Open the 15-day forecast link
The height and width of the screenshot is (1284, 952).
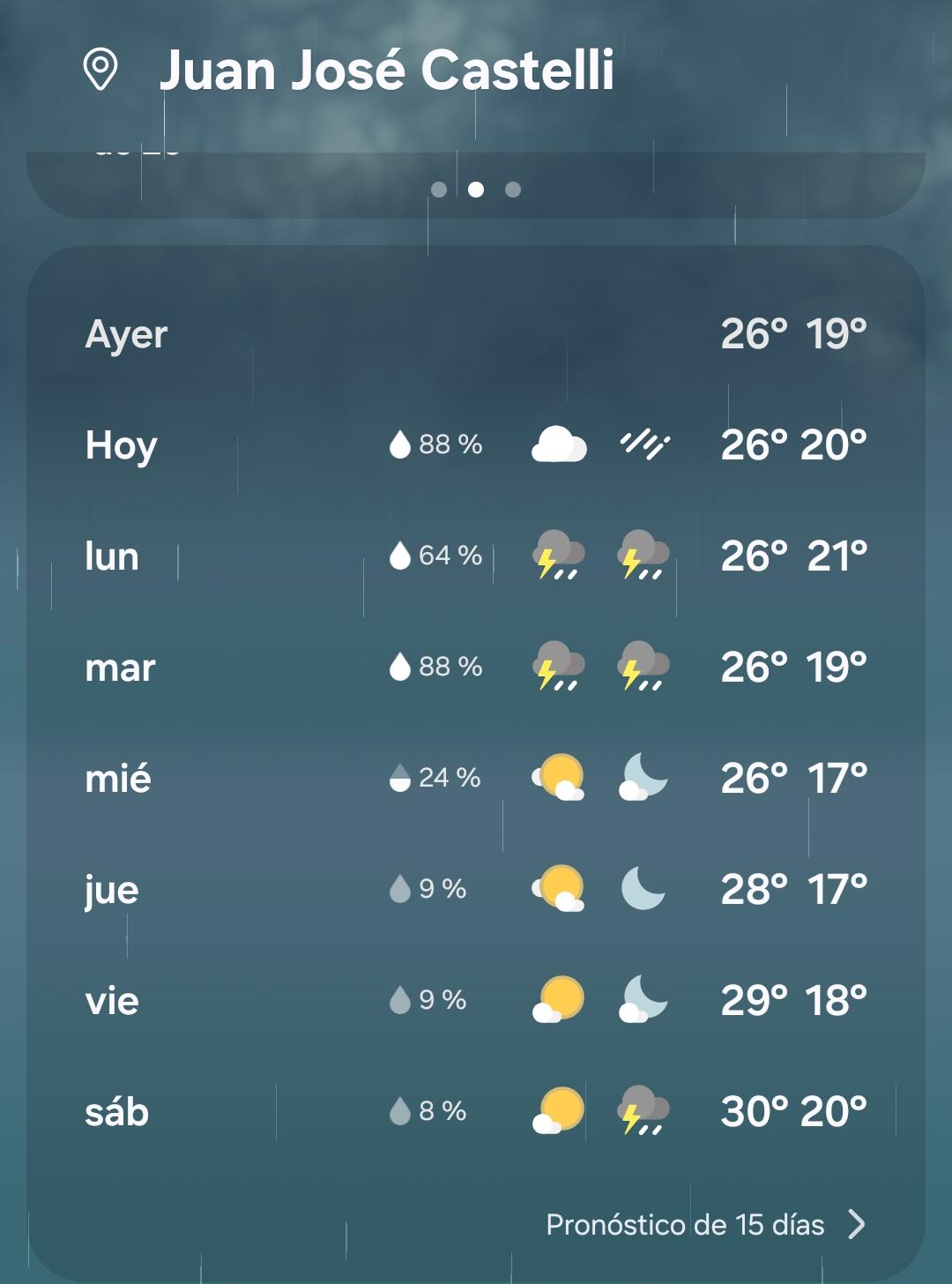tap(705, 1225)
